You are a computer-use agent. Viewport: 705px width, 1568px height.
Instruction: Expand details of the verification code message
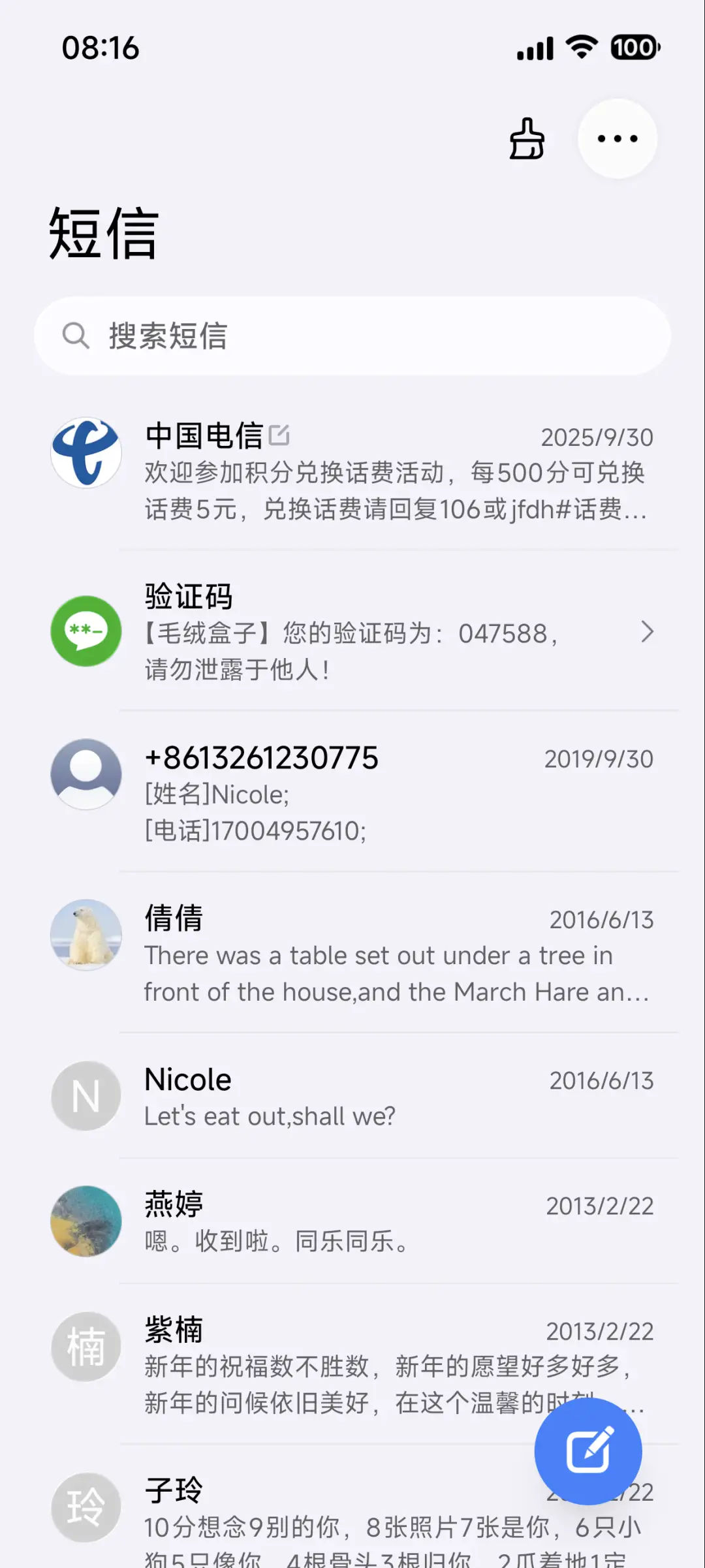click(x=647, y=631)
